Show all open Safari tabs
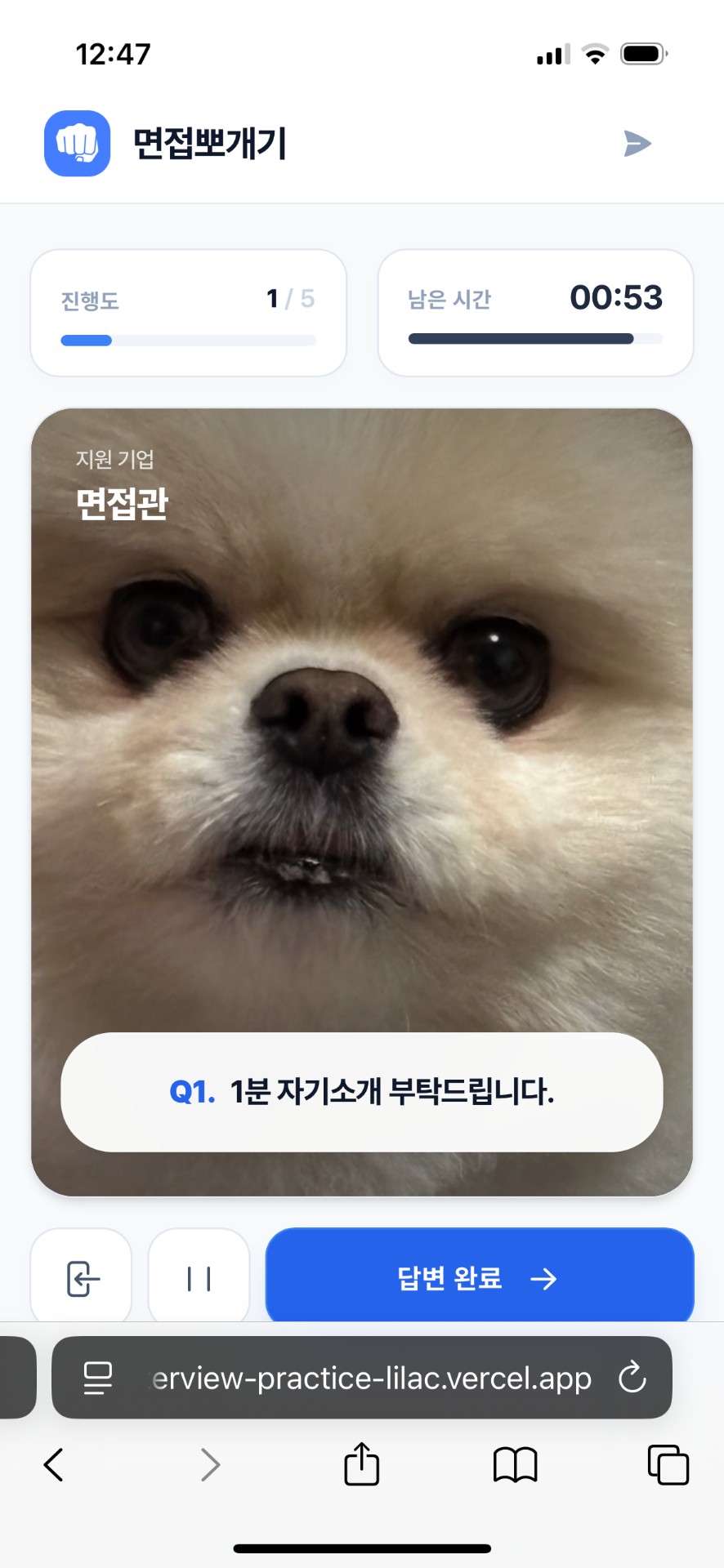The width and height of the screenshot is (724, 1568). (668, 1464)
